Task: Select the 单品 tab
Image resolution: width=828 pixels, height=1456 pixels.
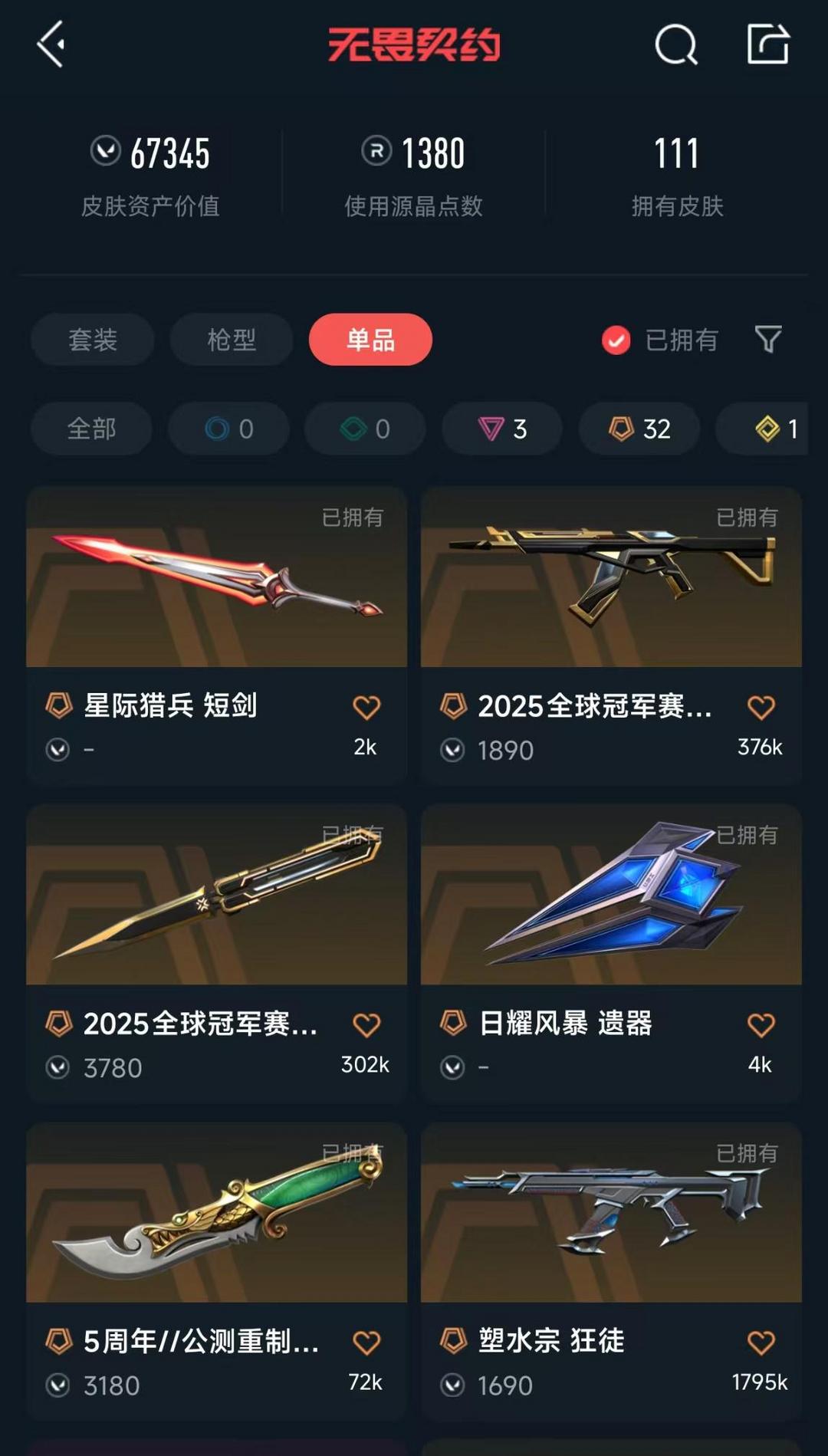Action: 370,340
